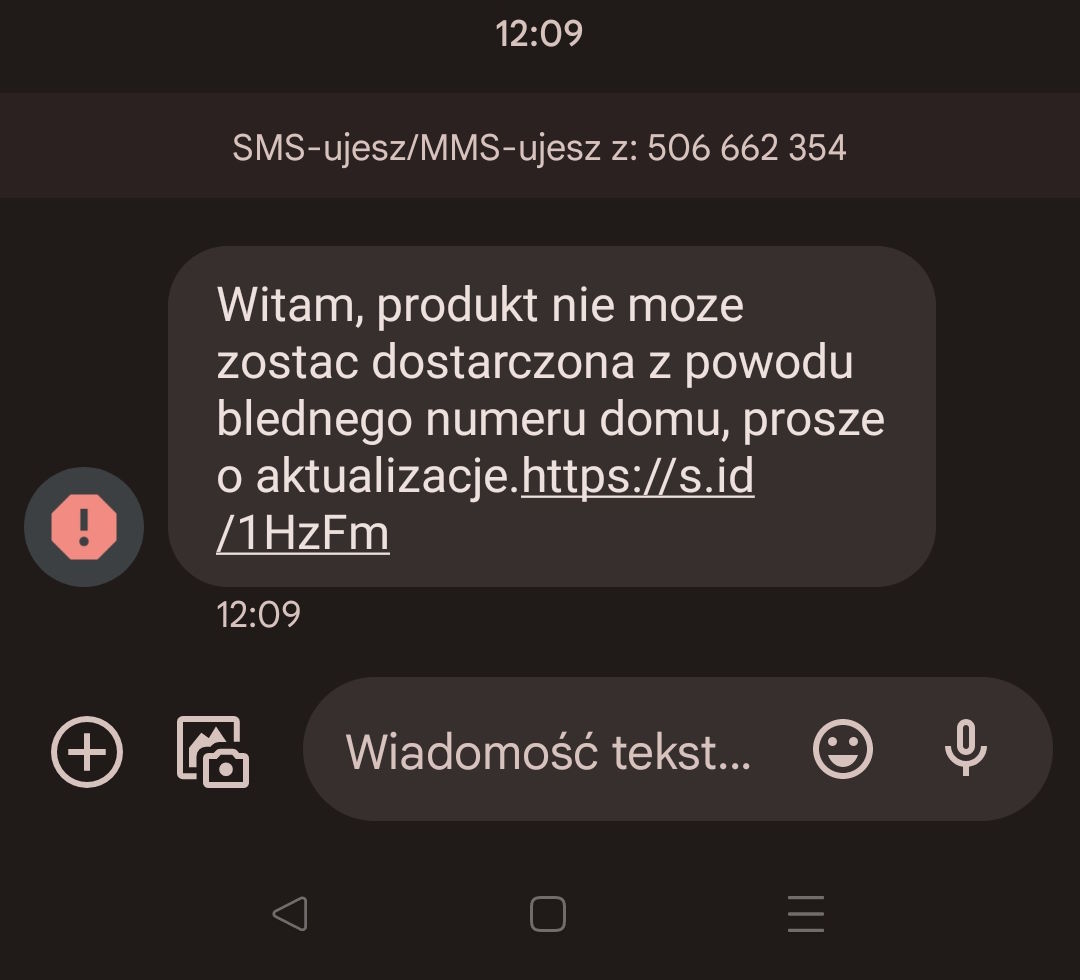This screenshot has height=980, width=1080.
Task: Open the plus attachments menu
Action: (x=87, y=751)
